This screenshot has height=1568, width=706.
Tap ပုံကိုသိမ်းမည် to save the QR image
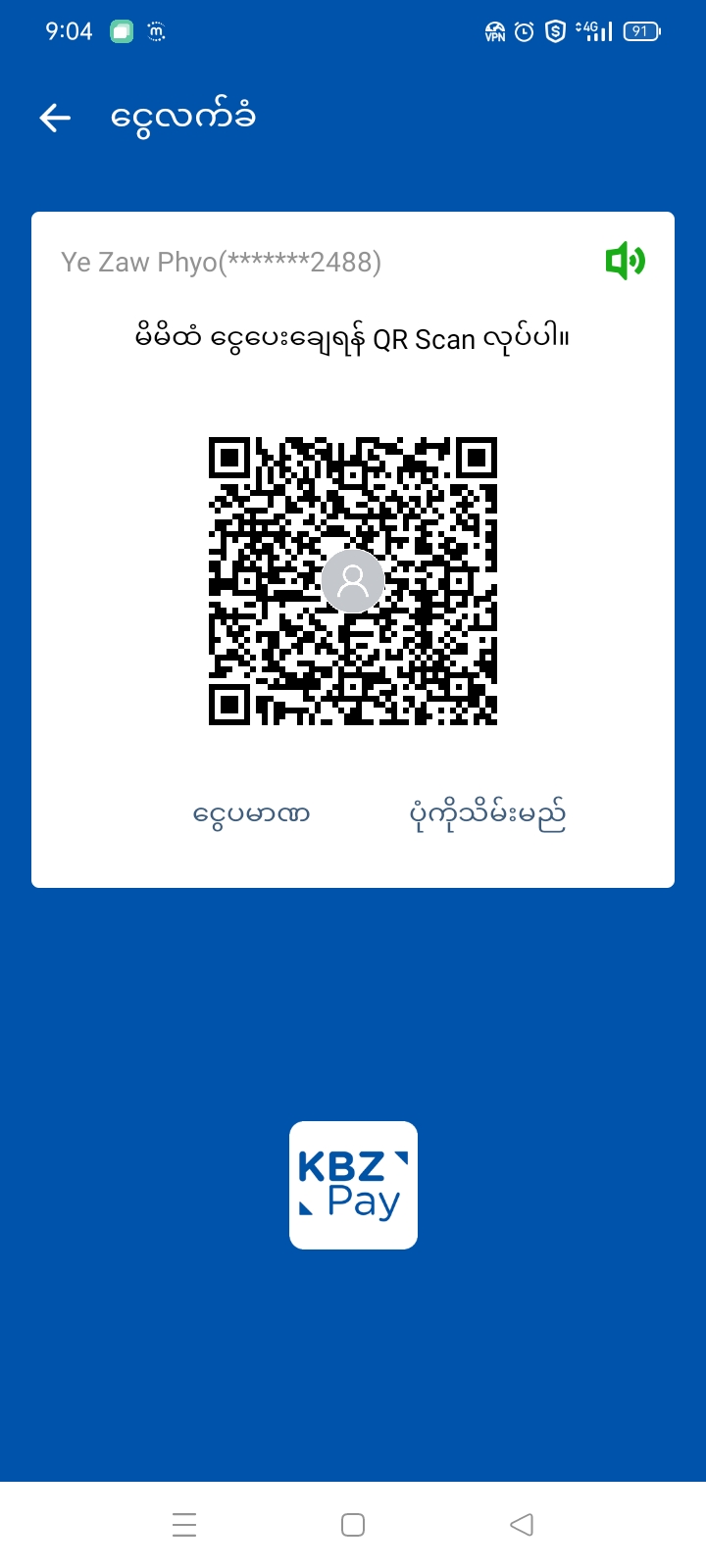click(487, 814)
